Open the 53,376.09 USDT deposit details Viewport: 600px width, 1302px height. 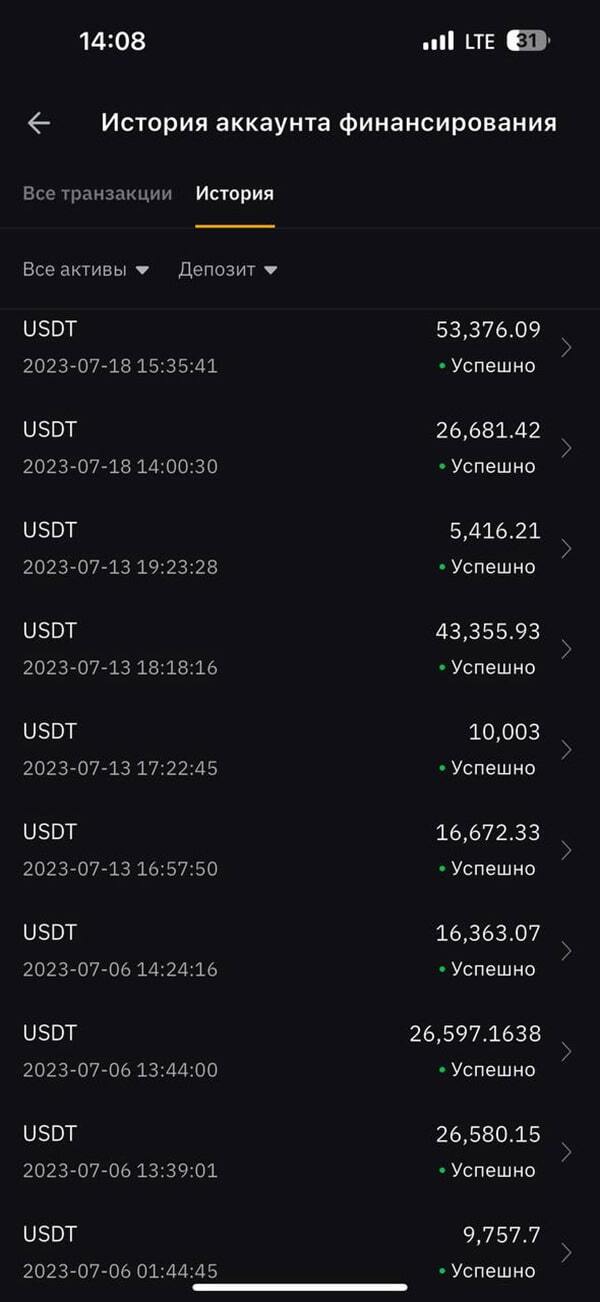coord(300,347)
